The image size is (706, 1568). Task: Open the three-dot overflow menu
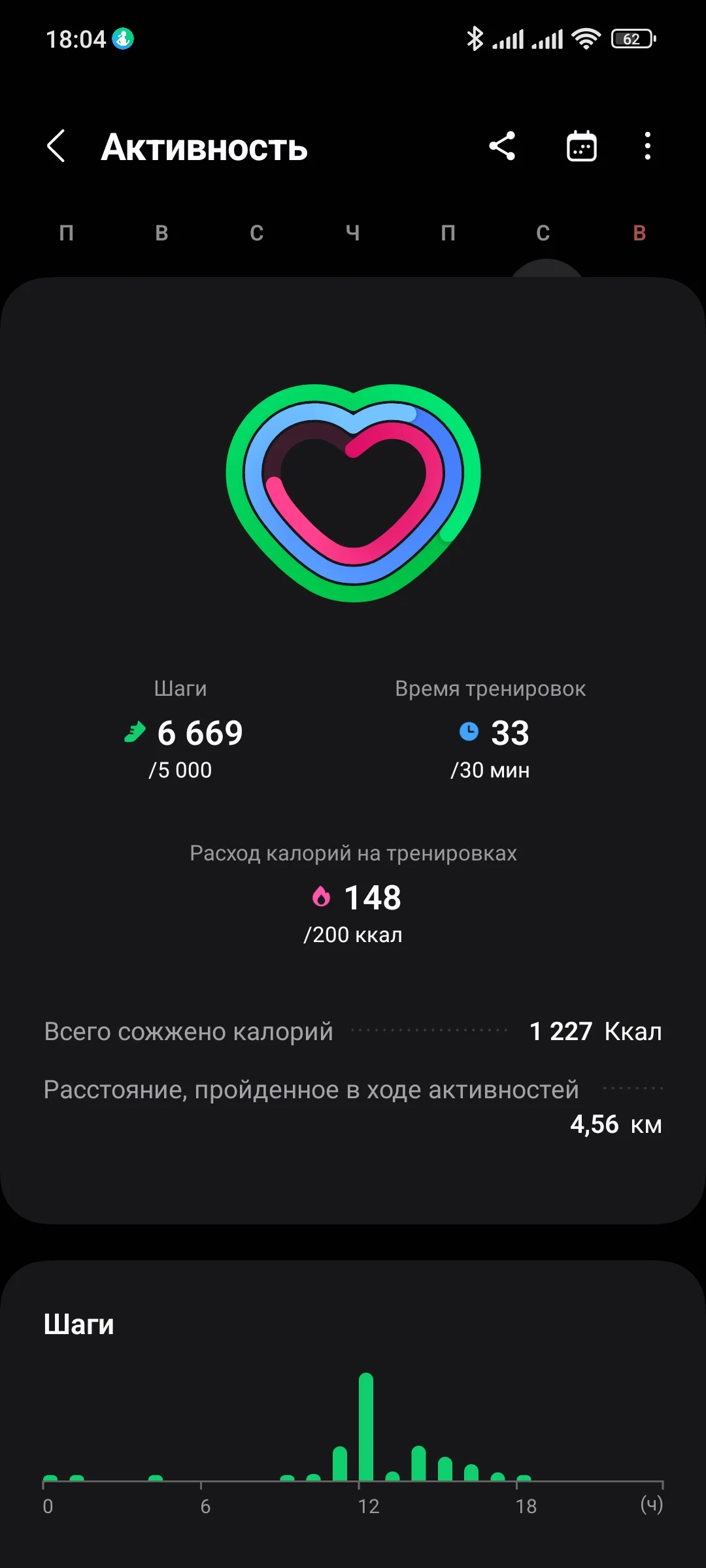pyautogui.click(x=647, y=146)
